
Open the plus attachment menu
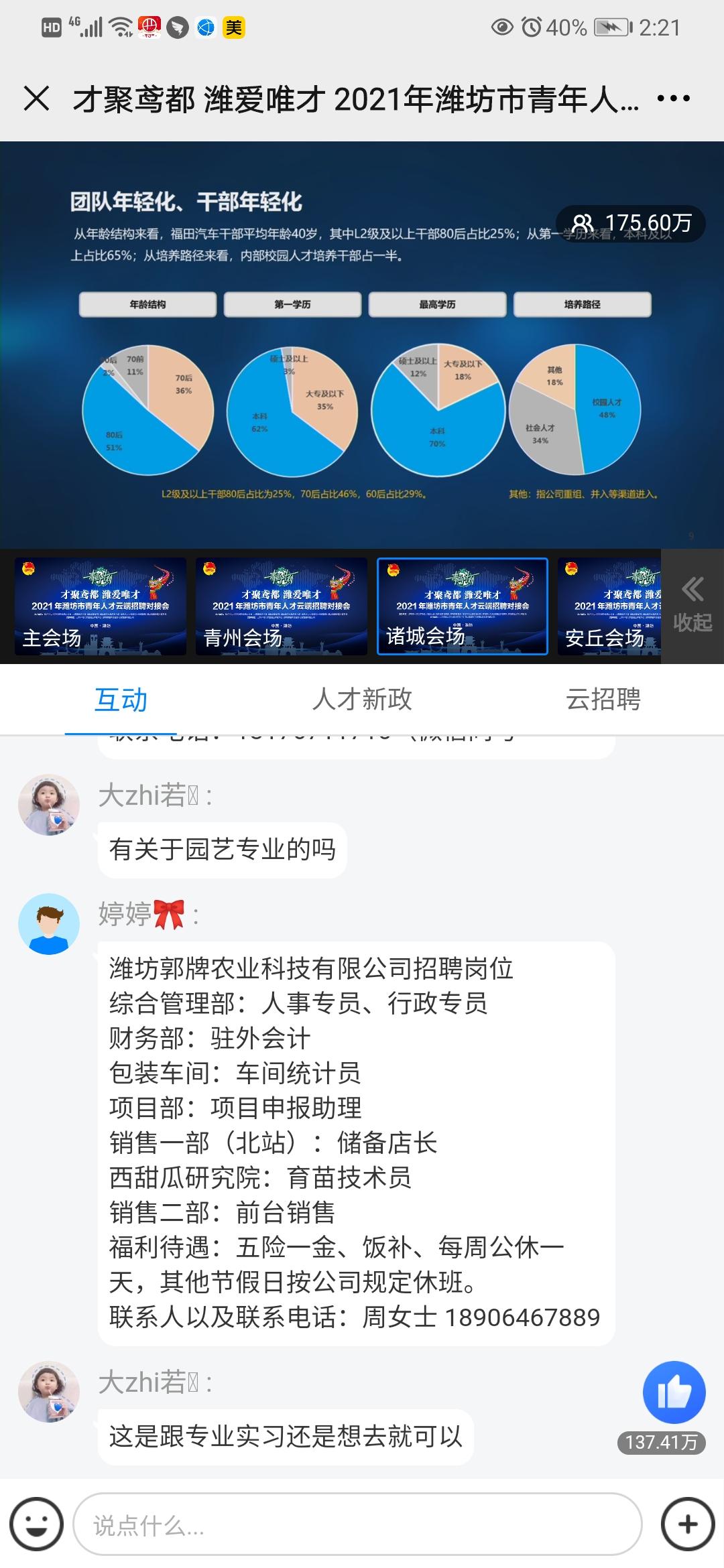[x=688, y=1524]
